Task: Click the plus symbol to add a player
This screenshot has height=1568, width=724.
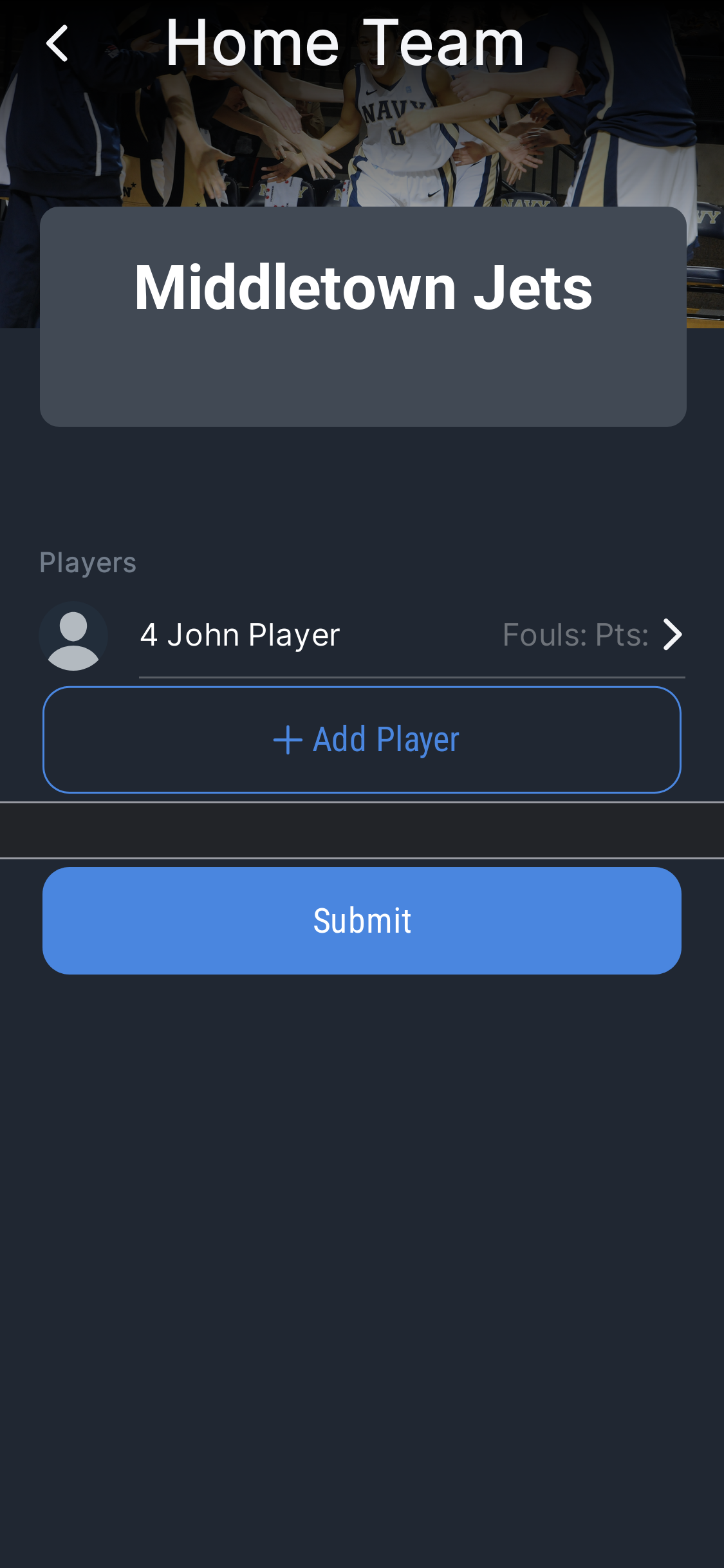Action: (x=288, y=740)
